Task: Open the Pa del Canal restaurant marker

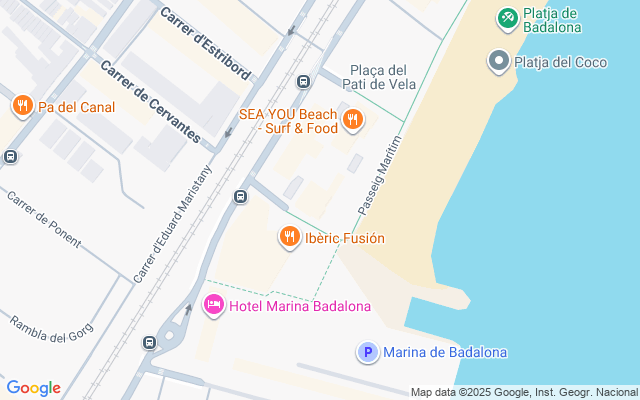Action: point(22,106)
